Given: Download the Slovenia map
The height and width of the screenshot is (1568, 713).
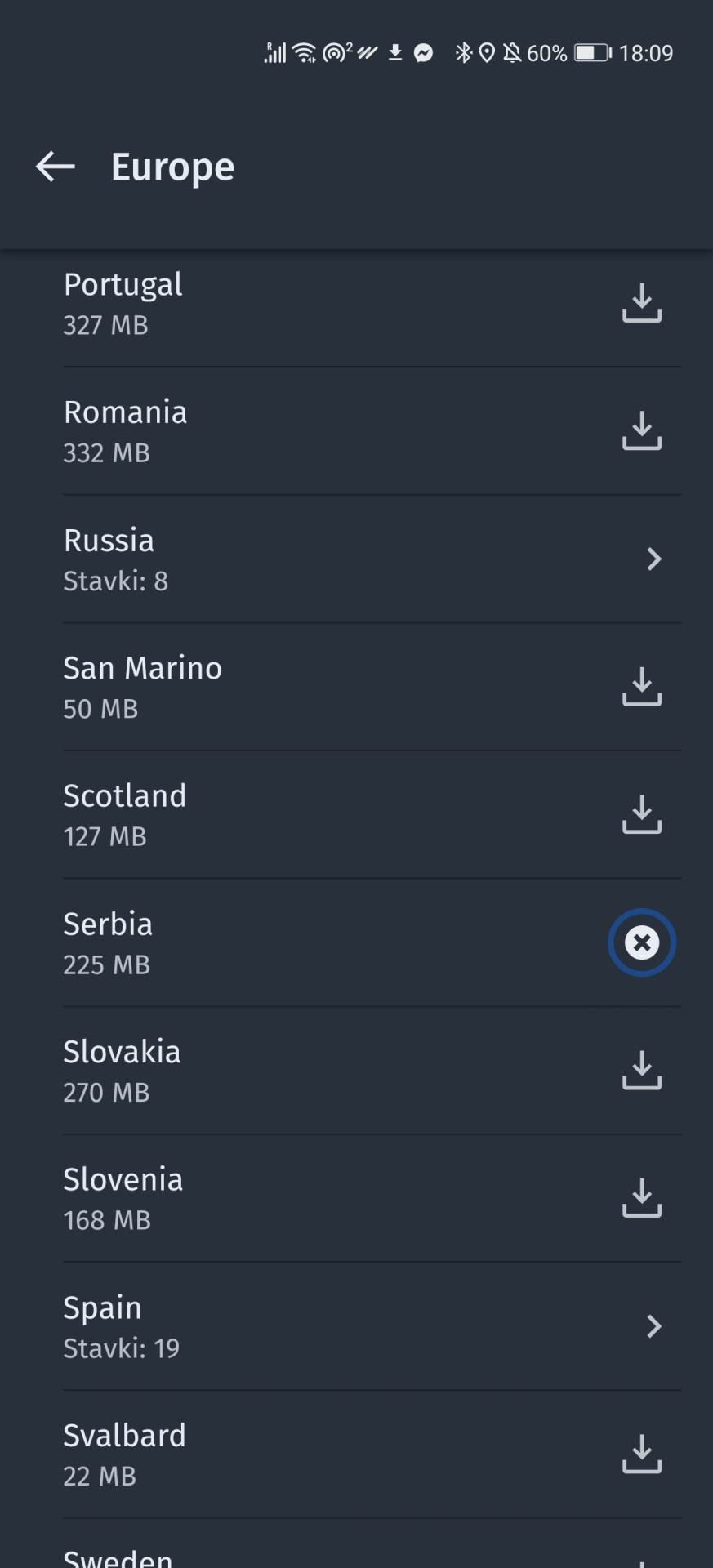Looking at the screenshot, I should tap(642, 1198).
